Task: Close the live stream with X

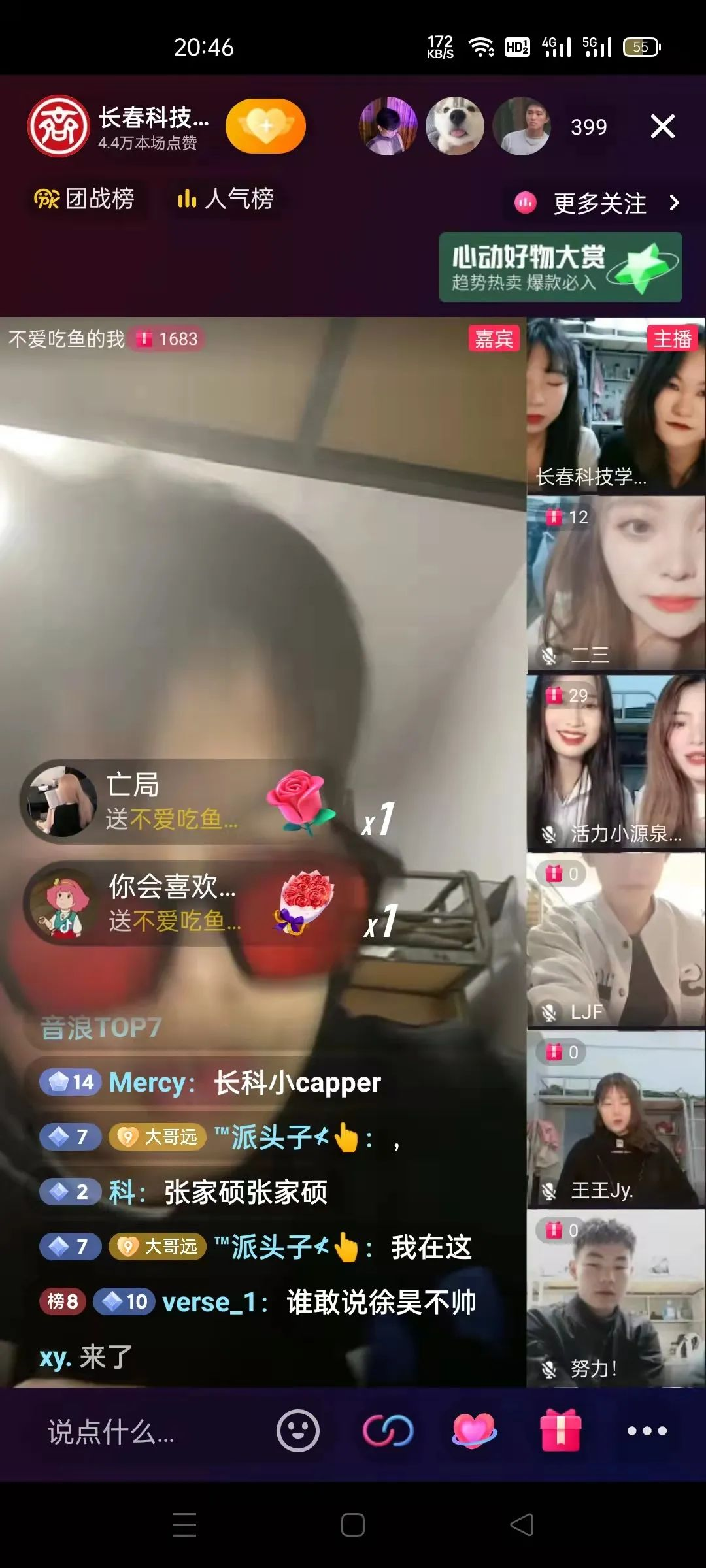Action: tap(662, 126)
